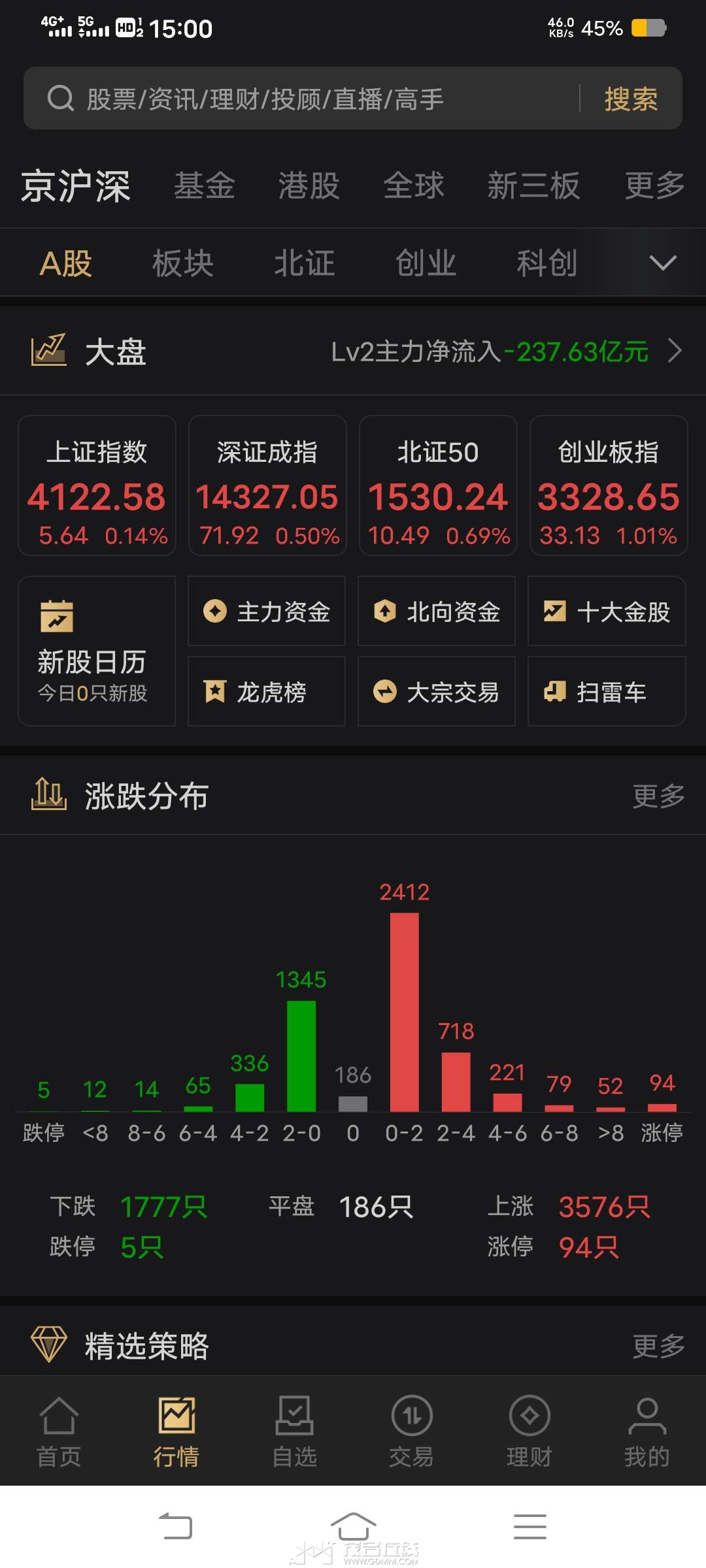Expand the sub-tab dropdown chevron
The image size is (706, 1568).
coord(662,263)
